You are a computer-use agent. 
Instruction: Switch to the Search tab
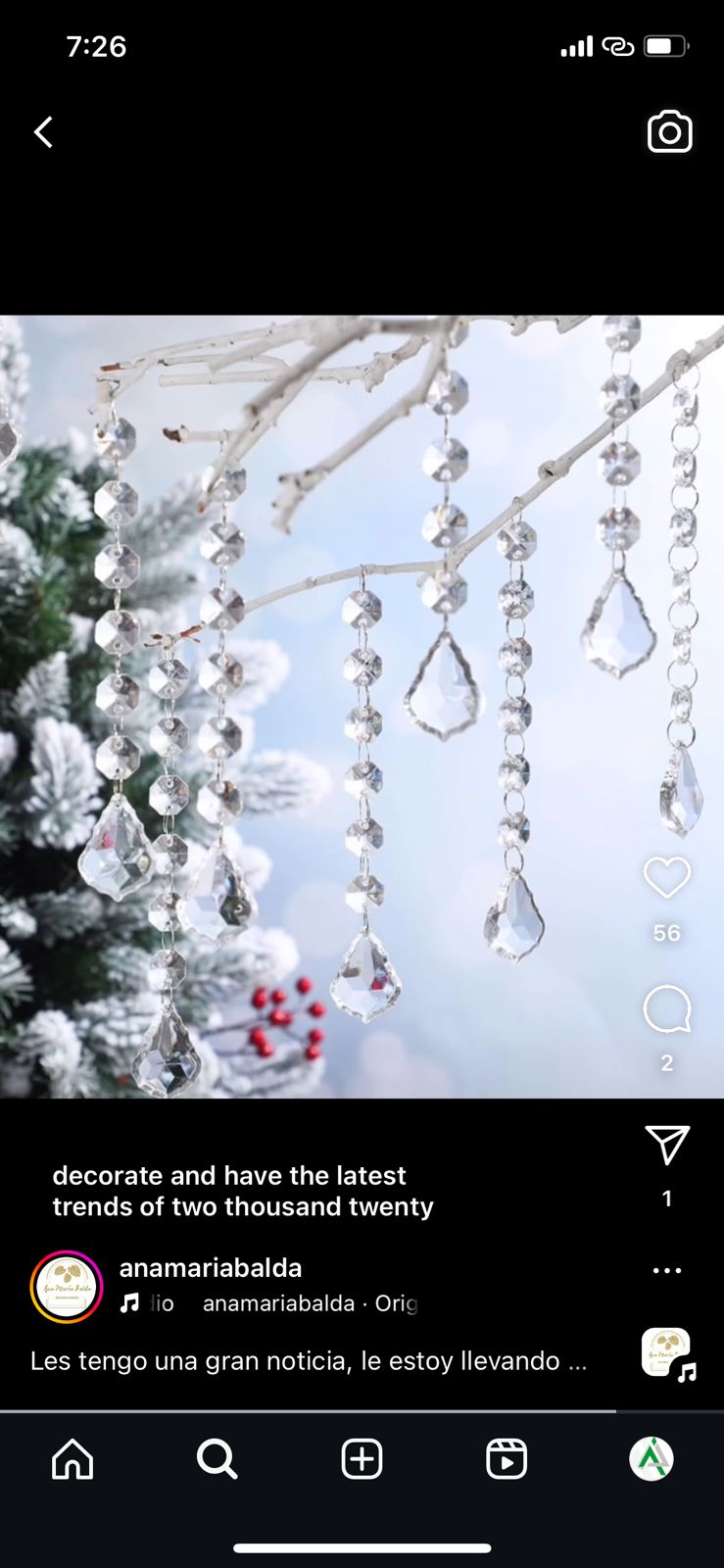(217, 1459)
